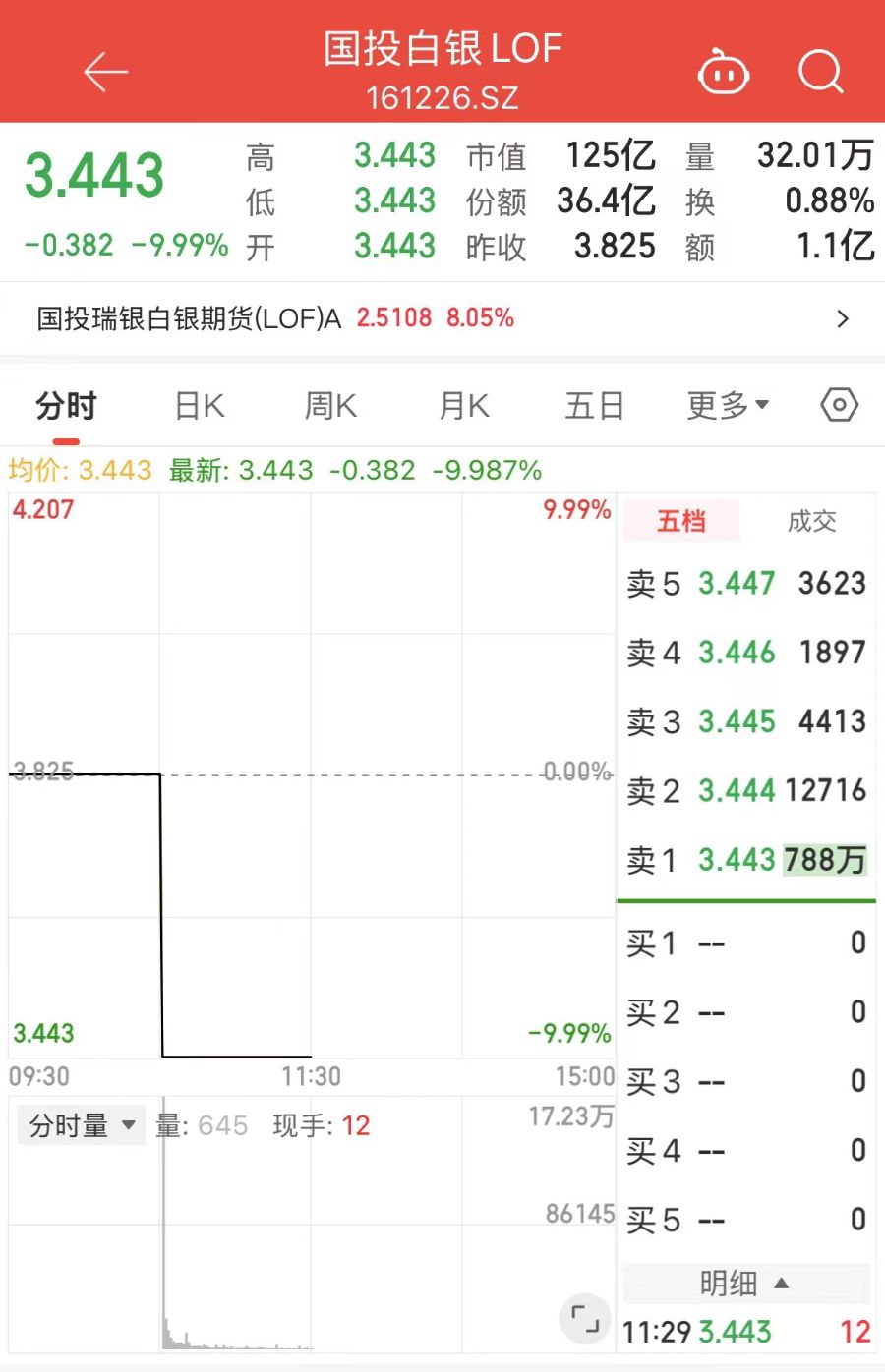885x1372 pixels.
Task: Expand the 更多 chart period dropdown
Action: 728,405
